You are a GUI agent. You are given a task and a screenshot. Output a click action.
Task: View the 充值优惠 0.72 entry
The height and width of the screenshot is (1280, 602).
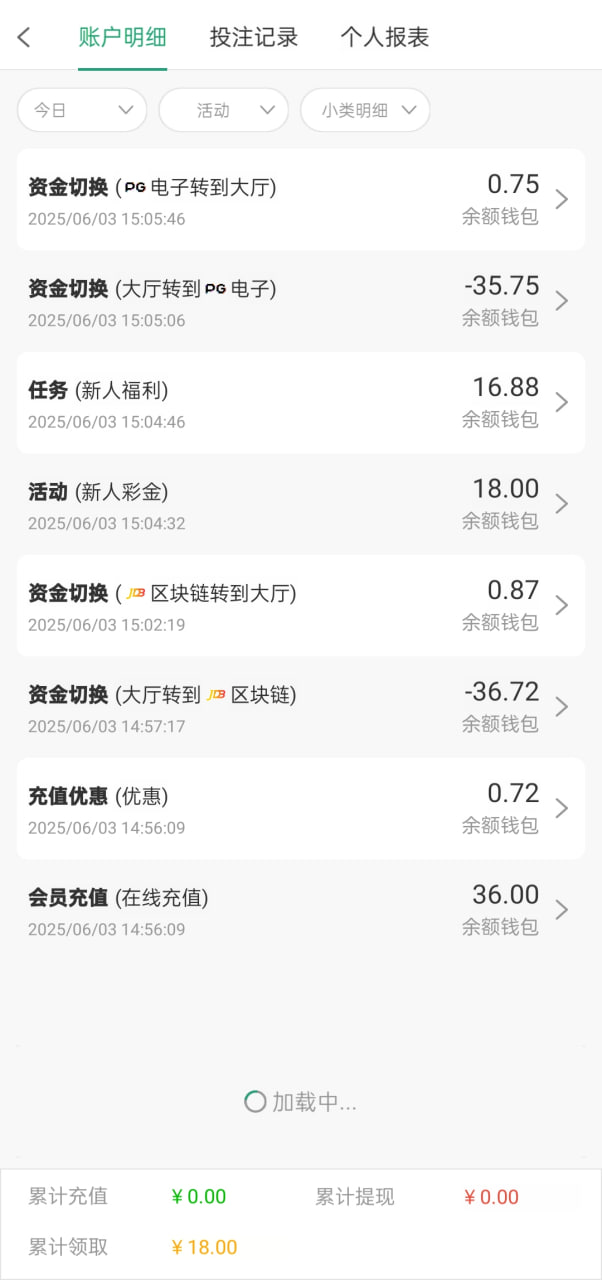point(300,809)
